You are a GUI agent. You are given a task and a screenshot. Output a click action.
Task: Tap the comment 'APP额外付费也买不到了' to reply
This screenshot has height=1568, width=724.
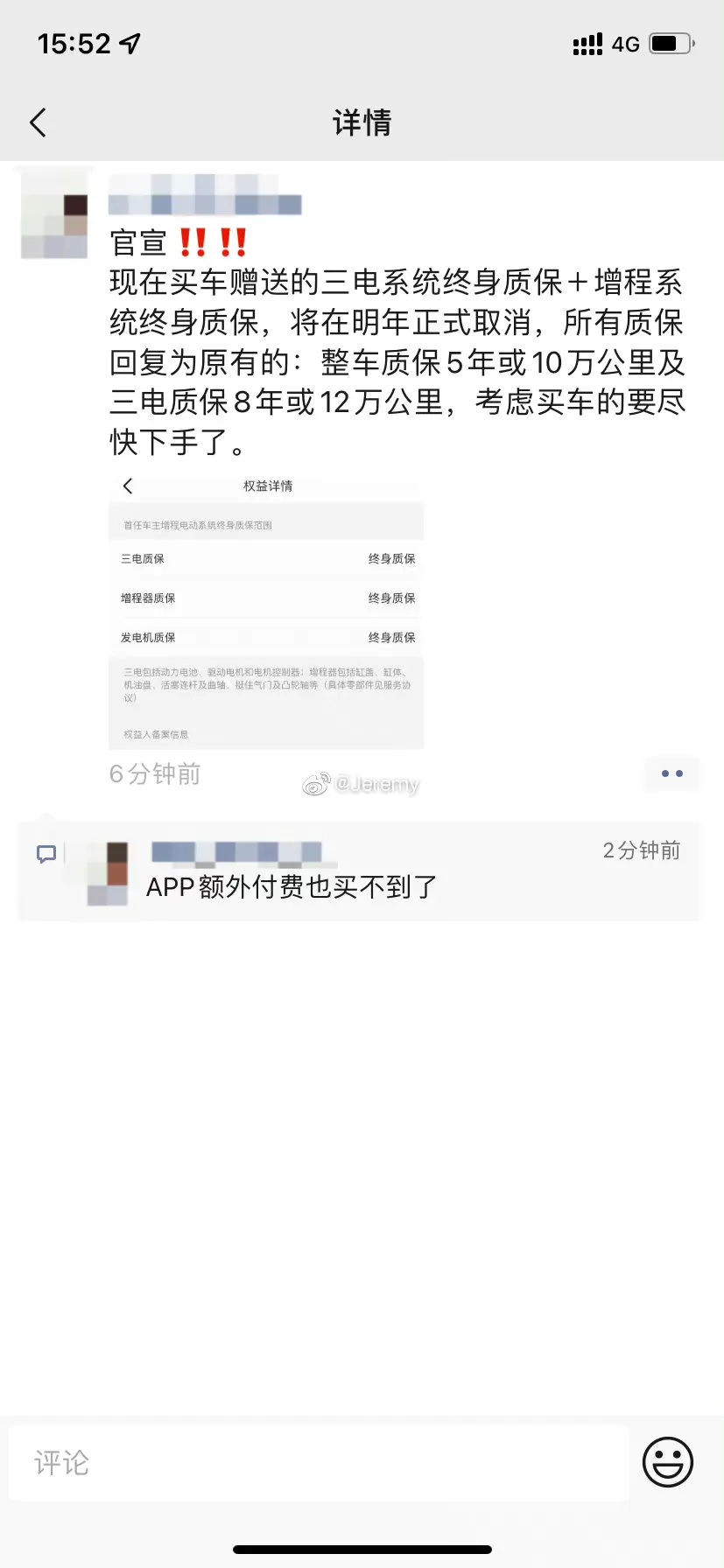click(x=292, y=887)
